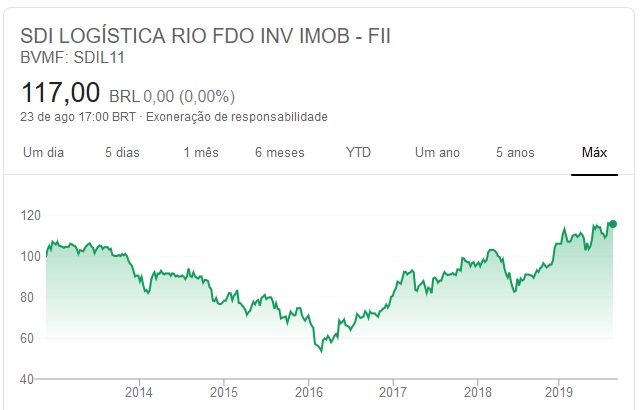Switch to the 5 anos range

(515, 153)
